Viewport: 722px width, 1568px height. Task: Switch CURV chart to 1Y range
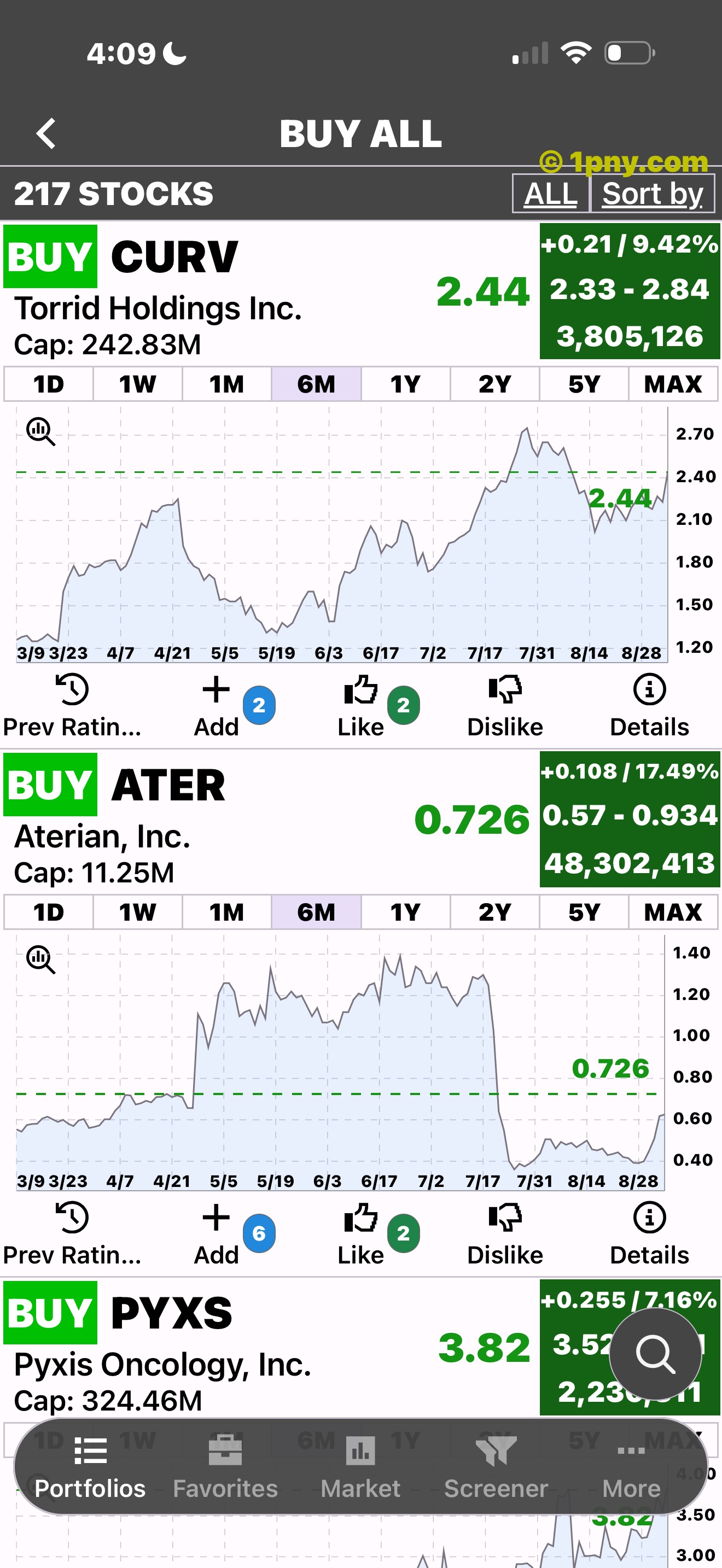pyautogui.click(x=405, y=384)
